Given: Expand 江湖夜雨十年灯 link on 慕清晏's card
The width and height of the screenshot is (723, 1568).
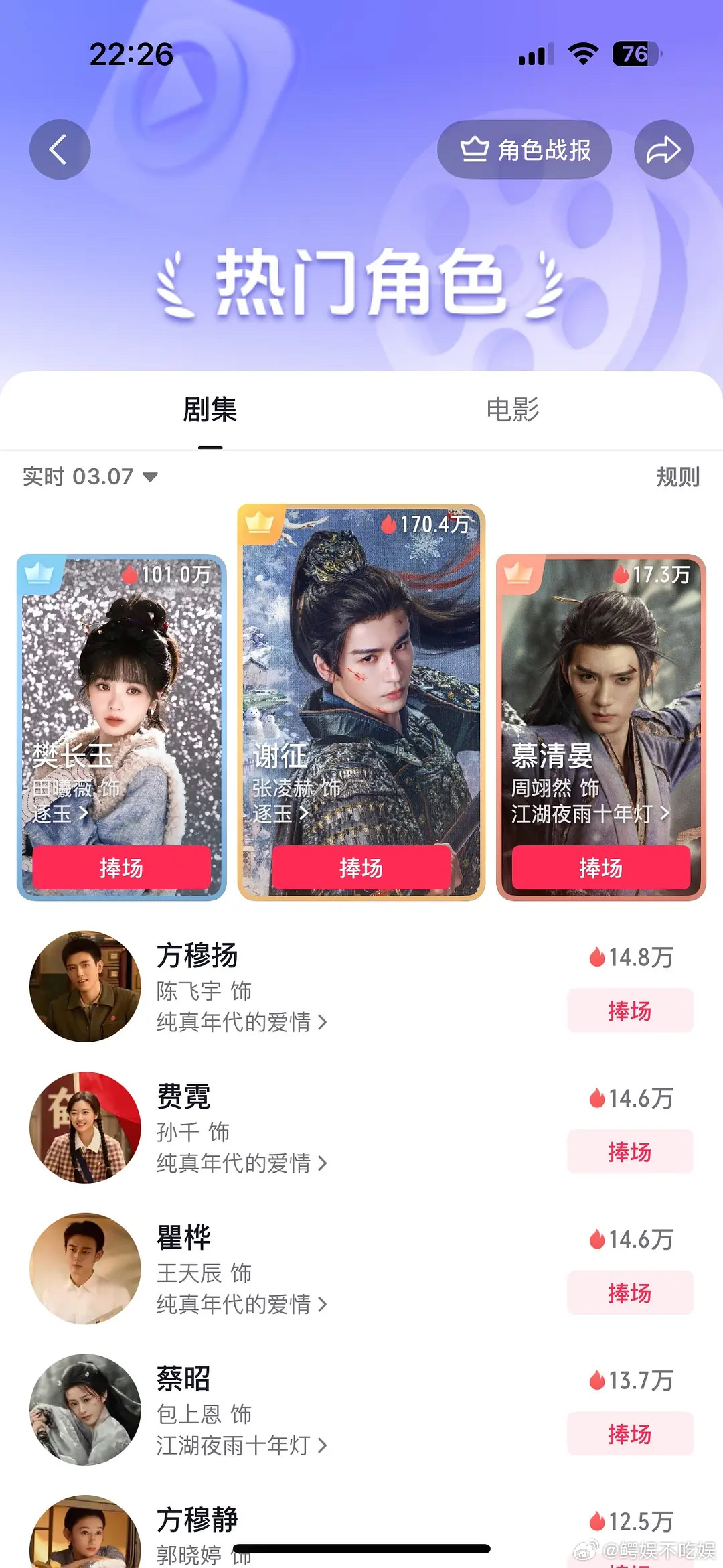Looking at the screenshot, I should pyautogui.click(x=589, y=811).
